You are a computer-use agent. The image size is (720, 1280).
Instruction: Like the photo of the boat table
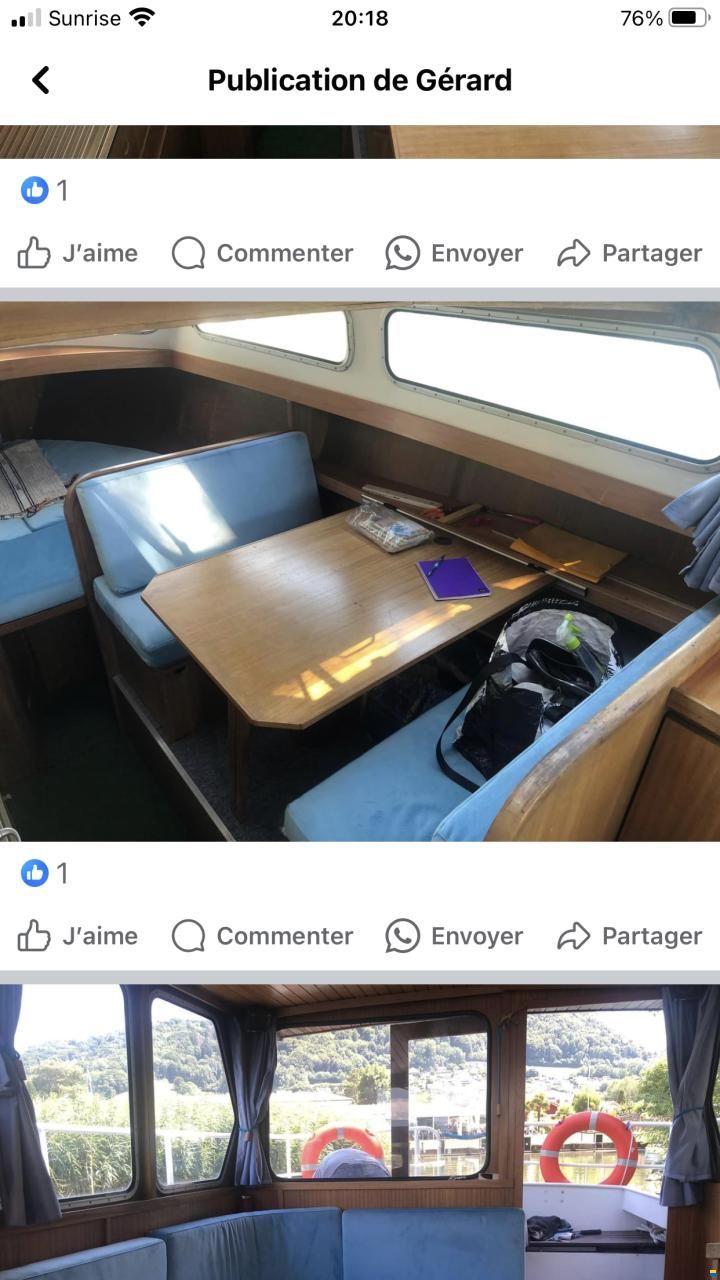(x=78, y=936)
